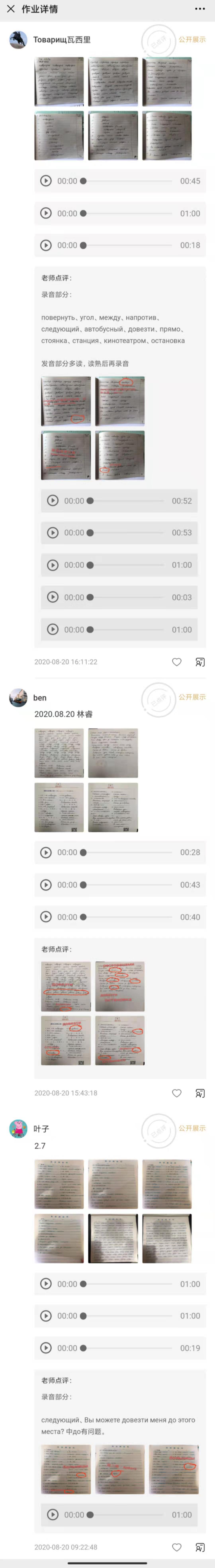Open ben's first homework photo
Image resolution: width=215 pixels, height=1568 pixels.
point(59,753)
